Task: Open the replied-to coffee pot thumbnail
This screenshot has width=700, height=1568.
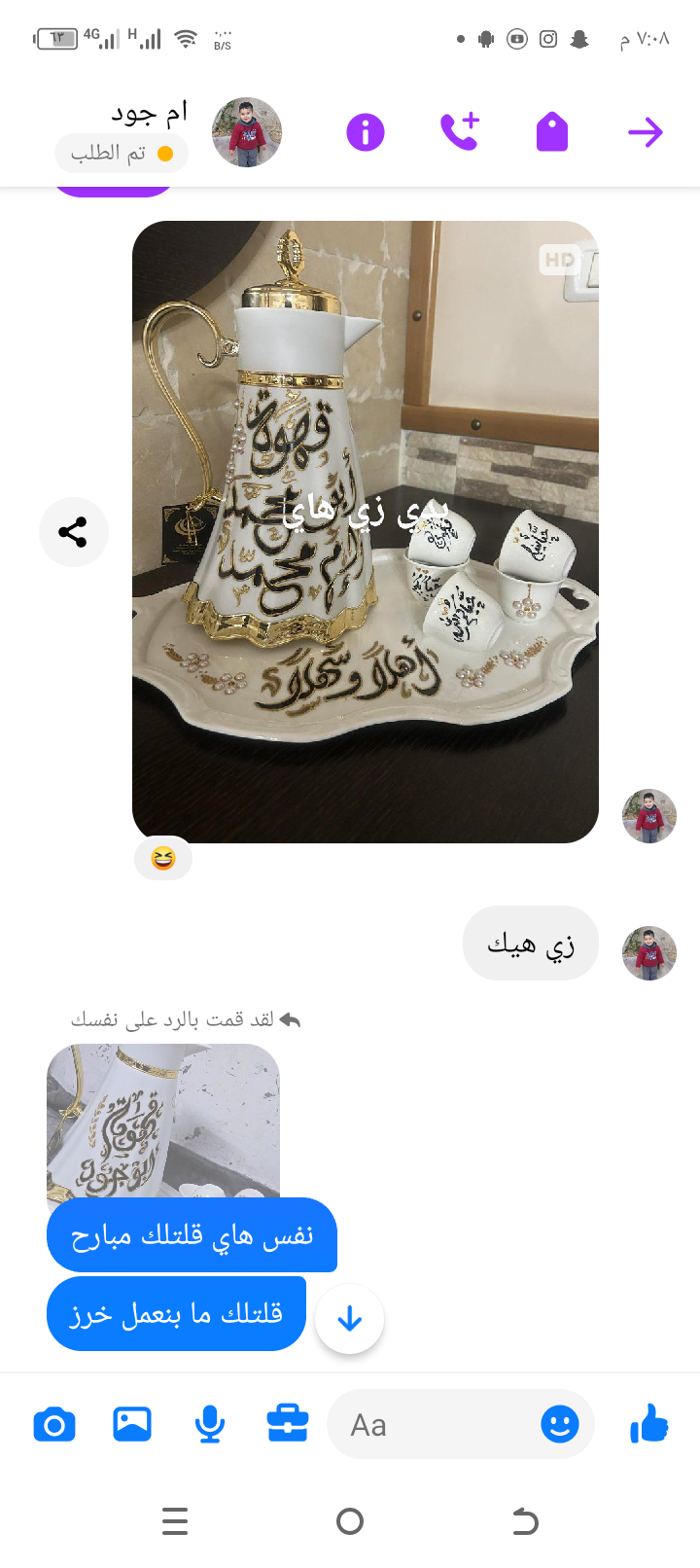Action: tap(162, 1120)
